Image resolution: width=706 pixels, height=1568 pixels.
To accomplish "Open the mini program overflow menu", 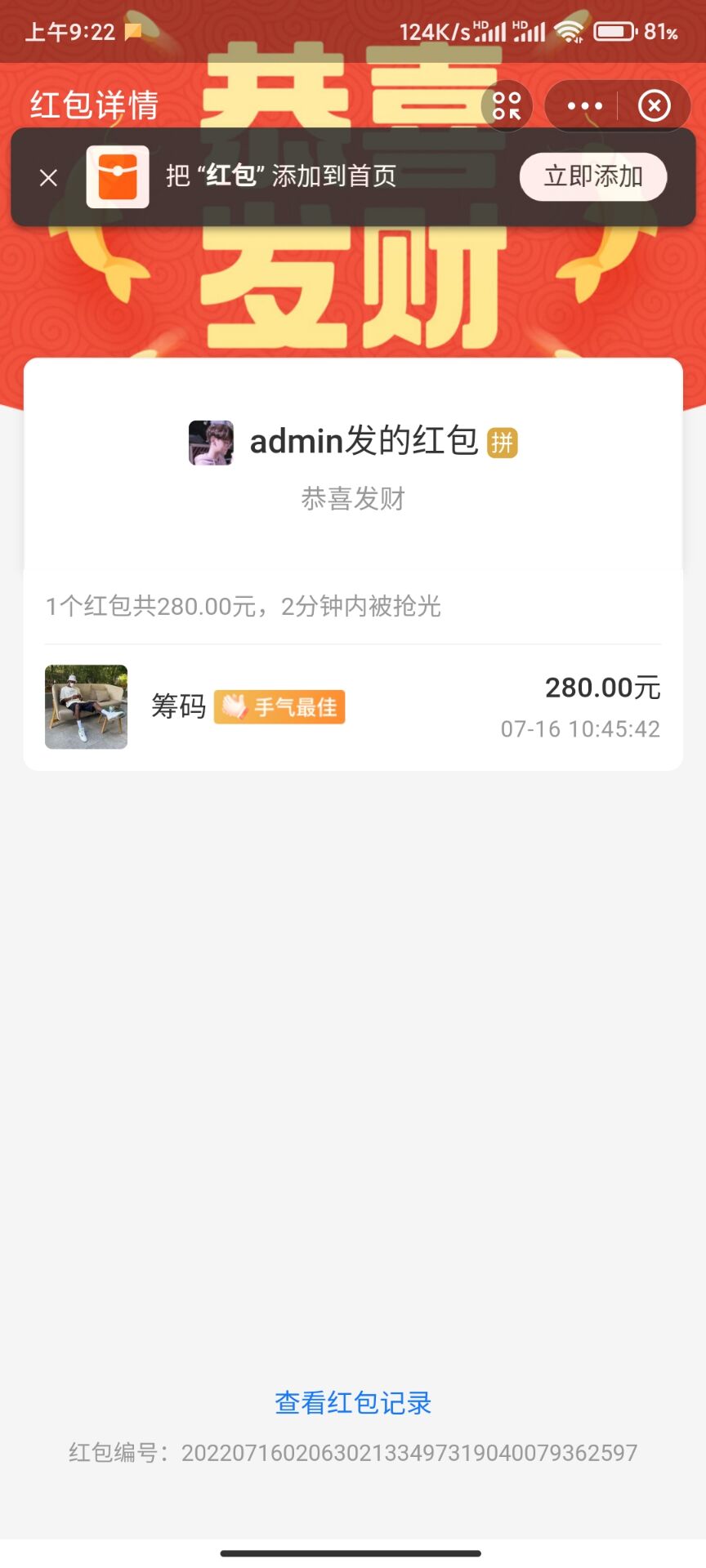I will 584,106.
